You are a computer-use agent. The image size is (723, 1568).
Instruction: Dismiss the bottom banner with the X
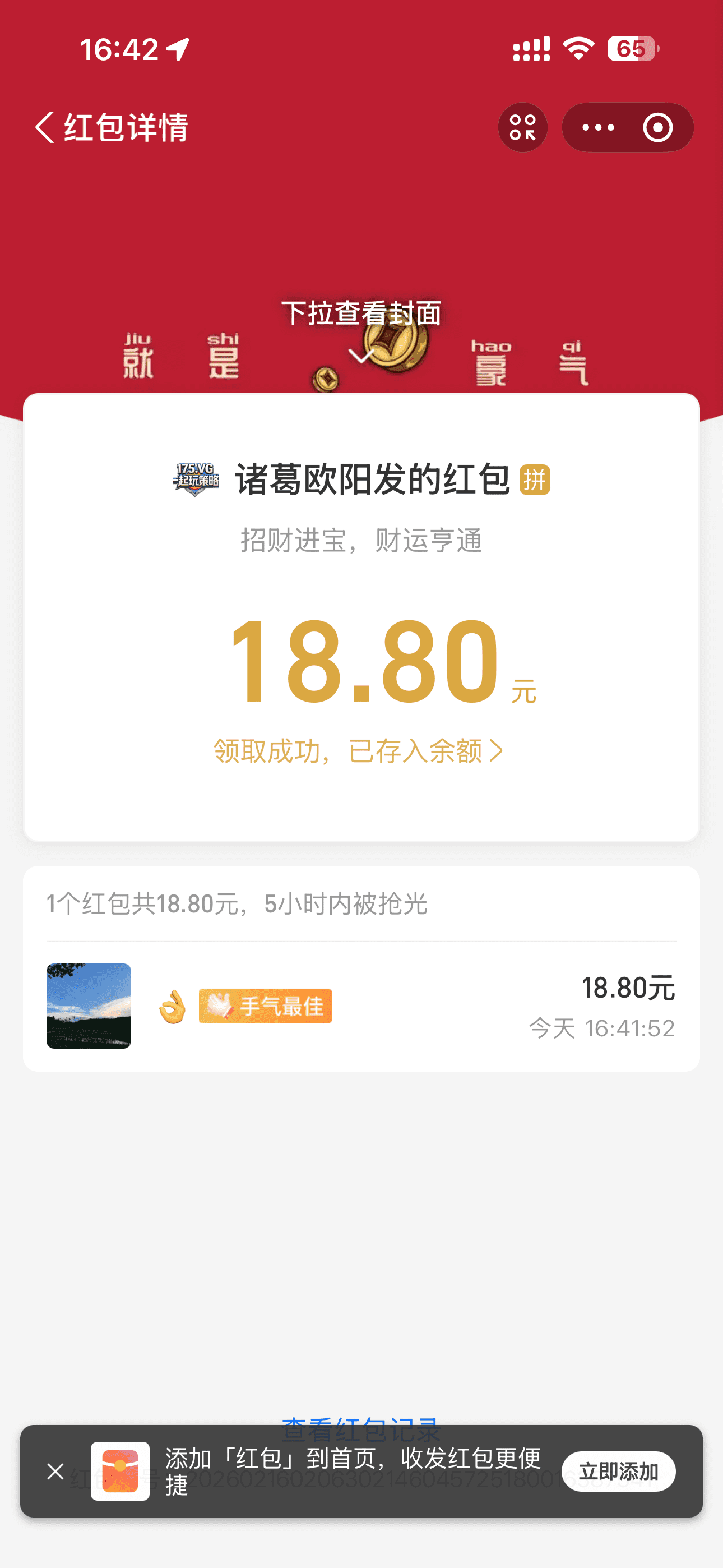[55, 1472]
